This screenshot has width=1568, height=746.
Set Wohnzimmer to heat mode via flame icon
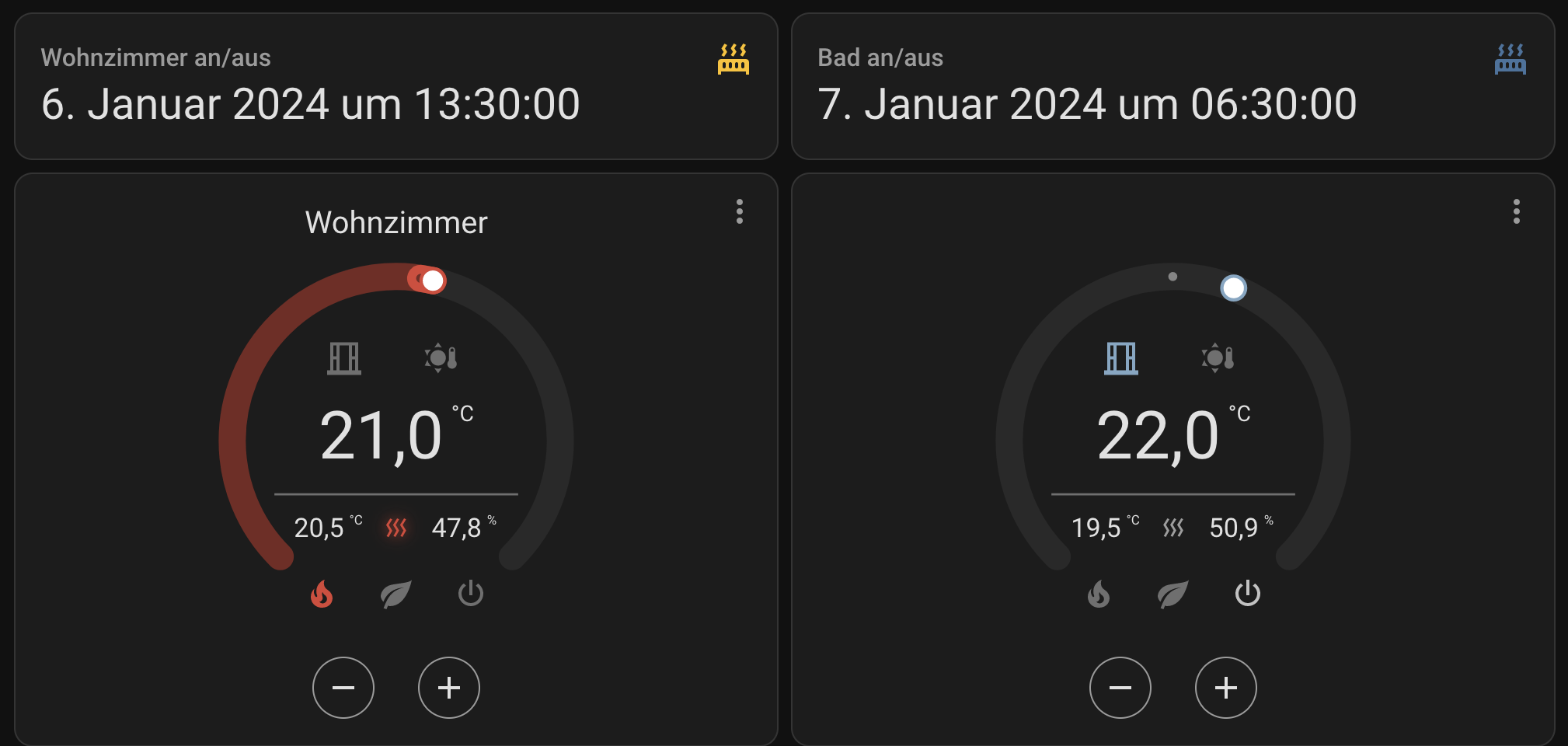(322, 594)
